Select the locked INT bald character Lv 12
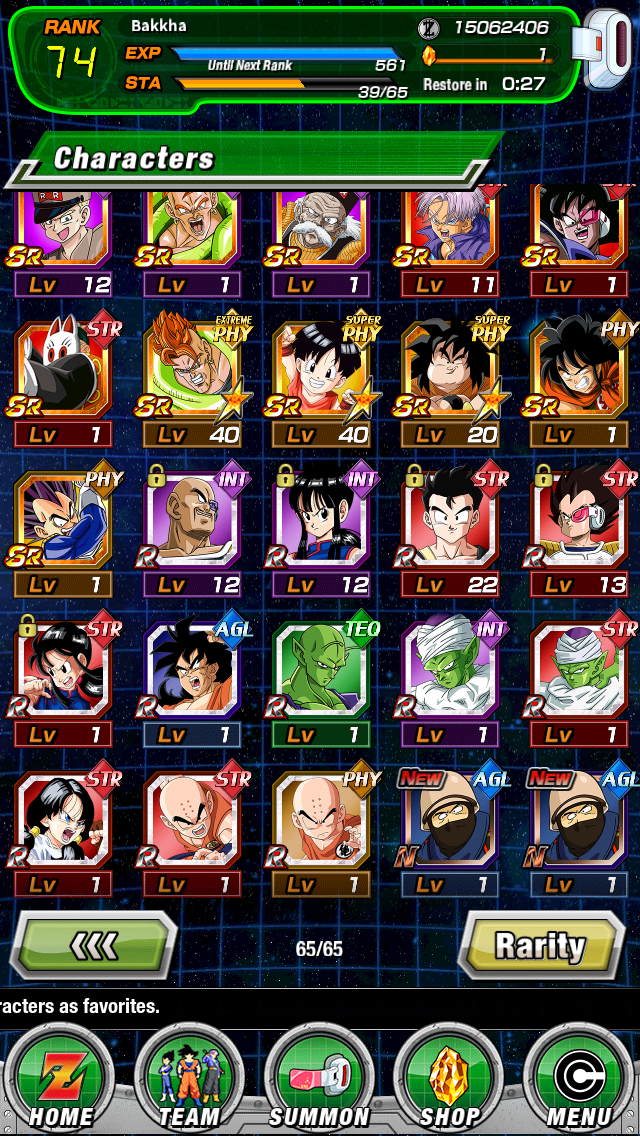 tap(192, 532)
